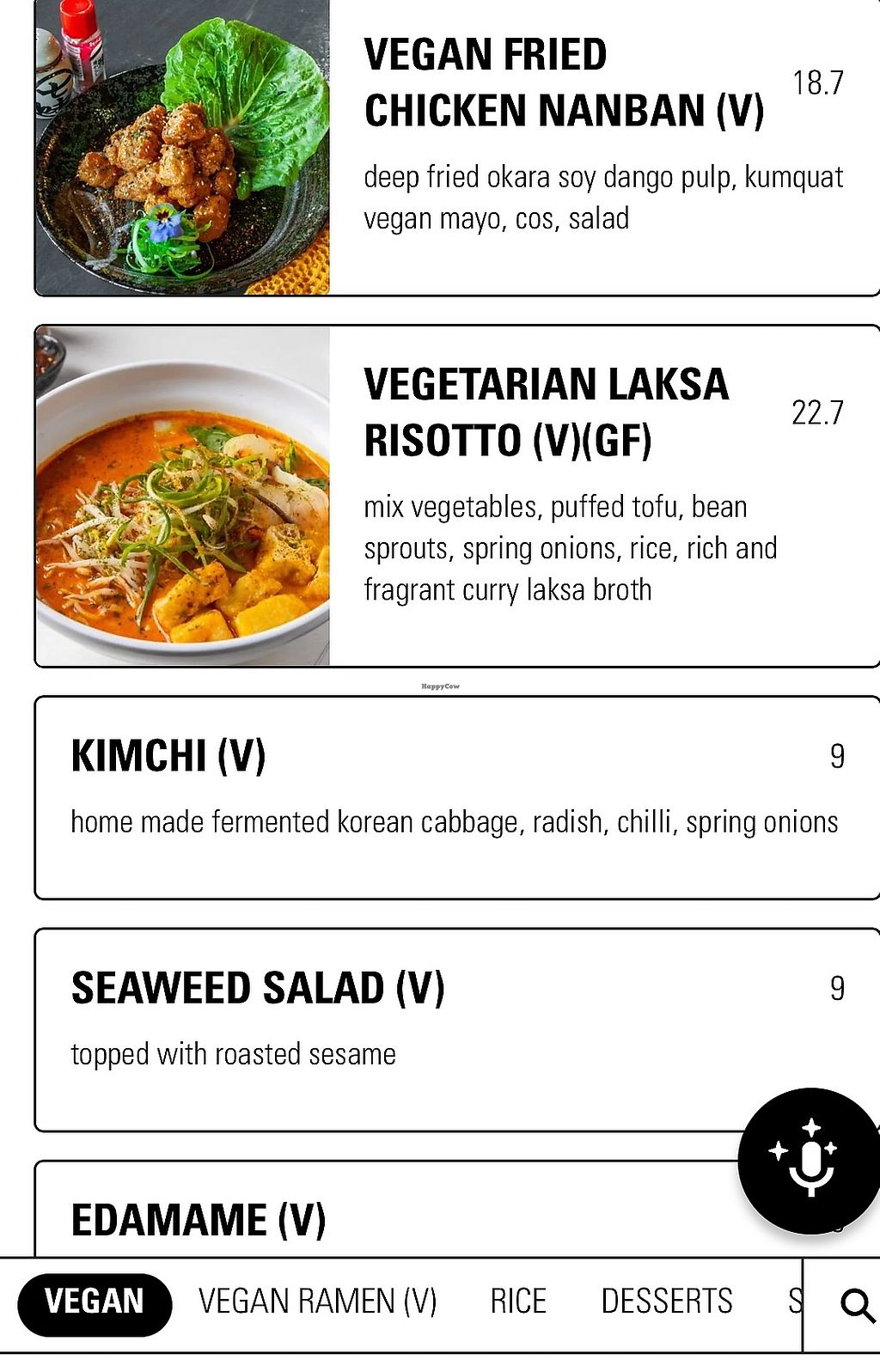Screen dimensions: 880x1372
Task: Switch to the RICE tab
Action: [518, 1302]
